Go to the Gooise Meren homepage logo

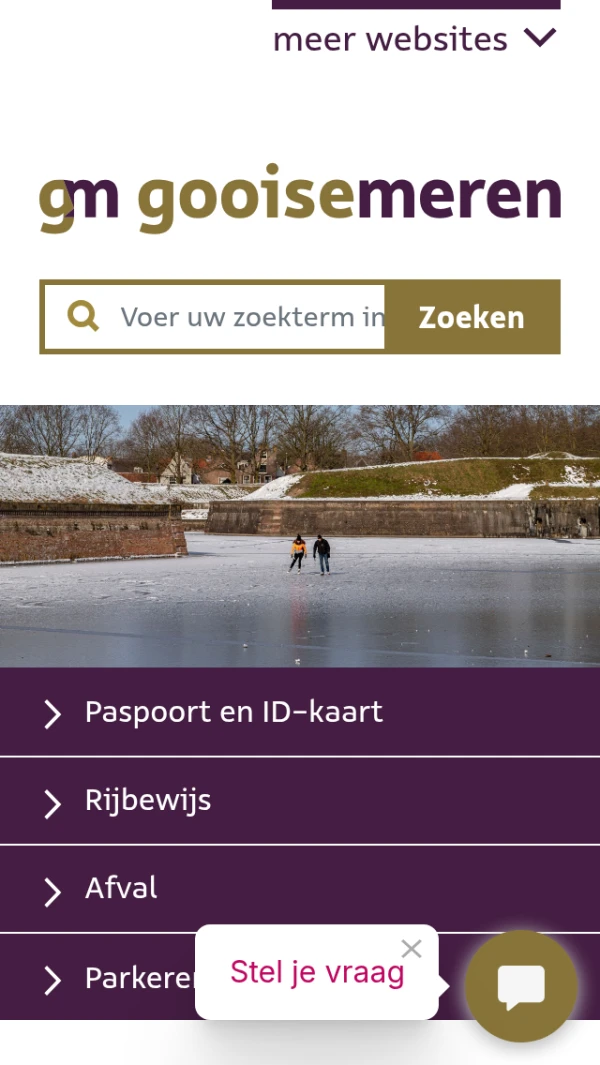coord(300,198)
